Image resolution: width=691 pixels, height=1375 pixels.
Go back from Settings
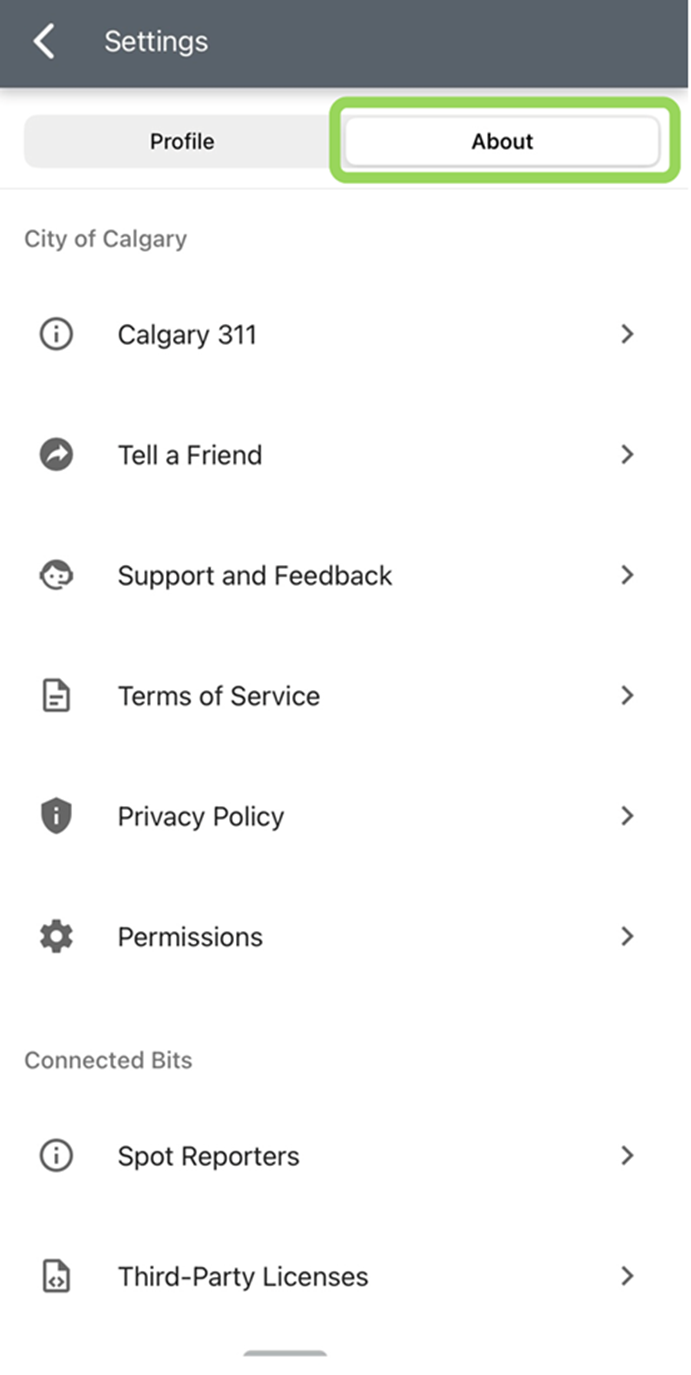(44, 42)
